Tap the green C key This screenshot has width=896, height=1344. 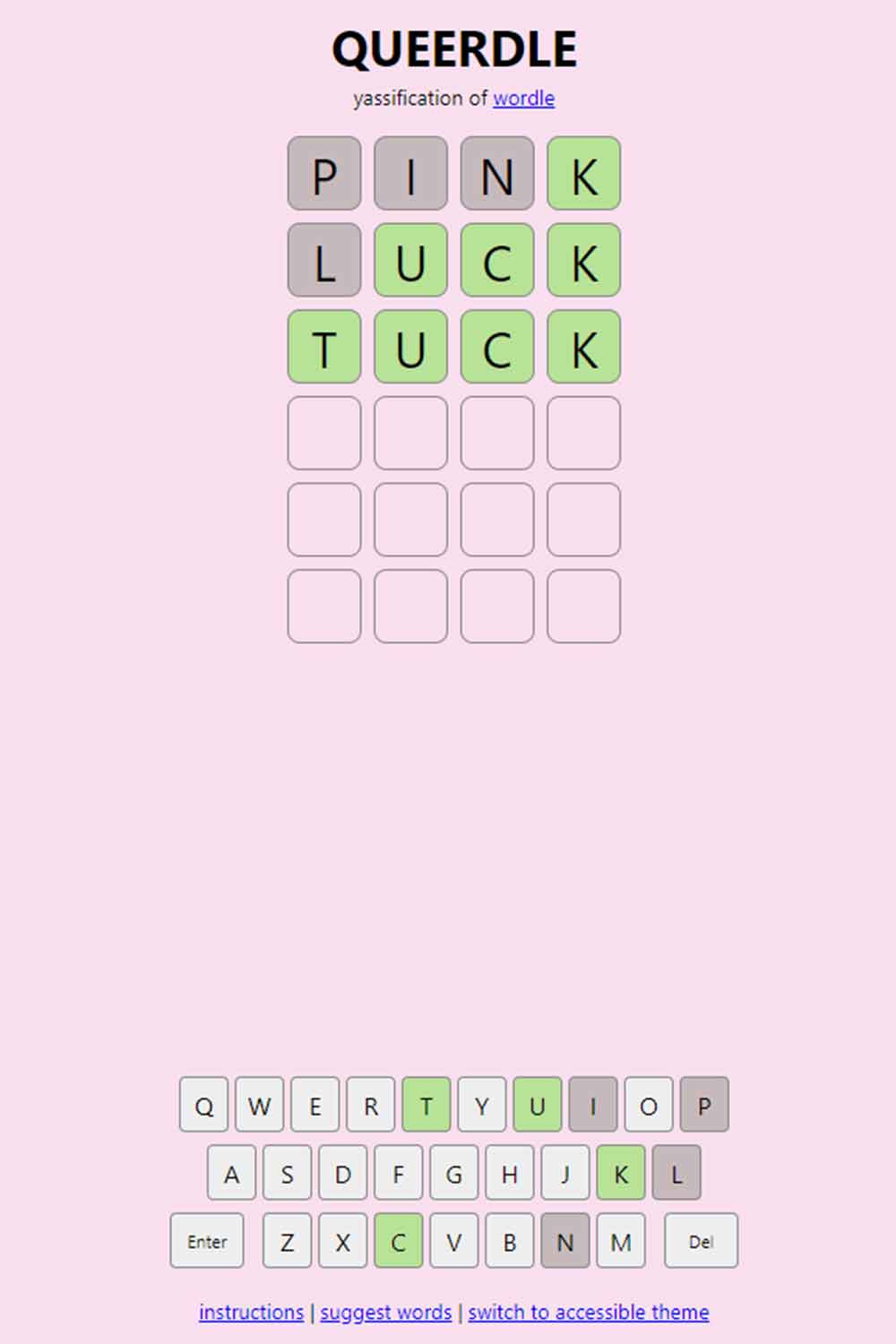pos(399,1241)
